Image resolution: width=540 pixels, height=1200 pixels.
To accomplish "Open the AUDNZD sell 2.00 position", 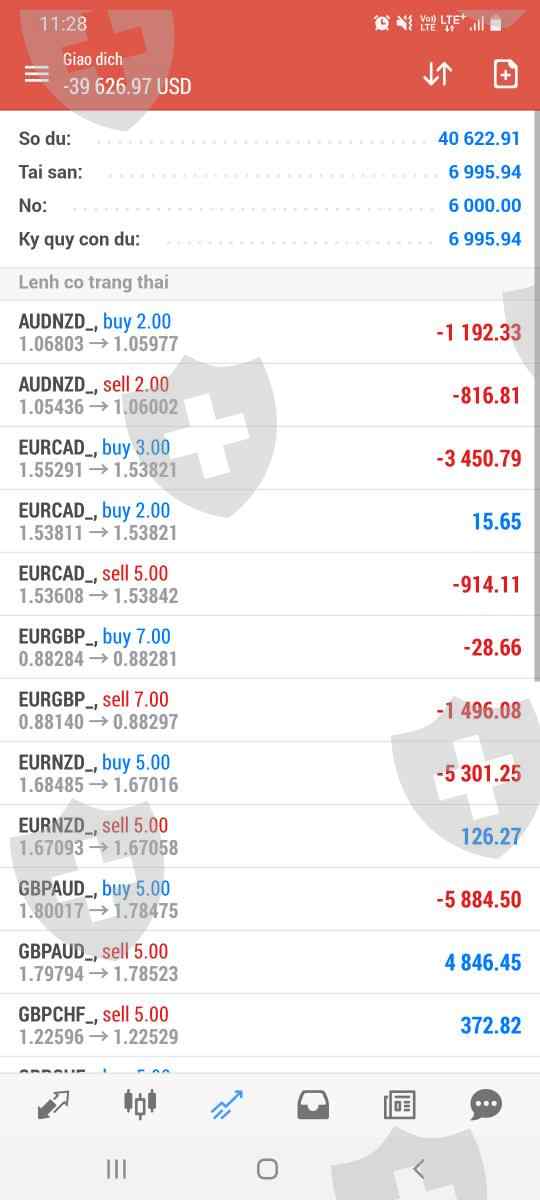I will (270, 395).
